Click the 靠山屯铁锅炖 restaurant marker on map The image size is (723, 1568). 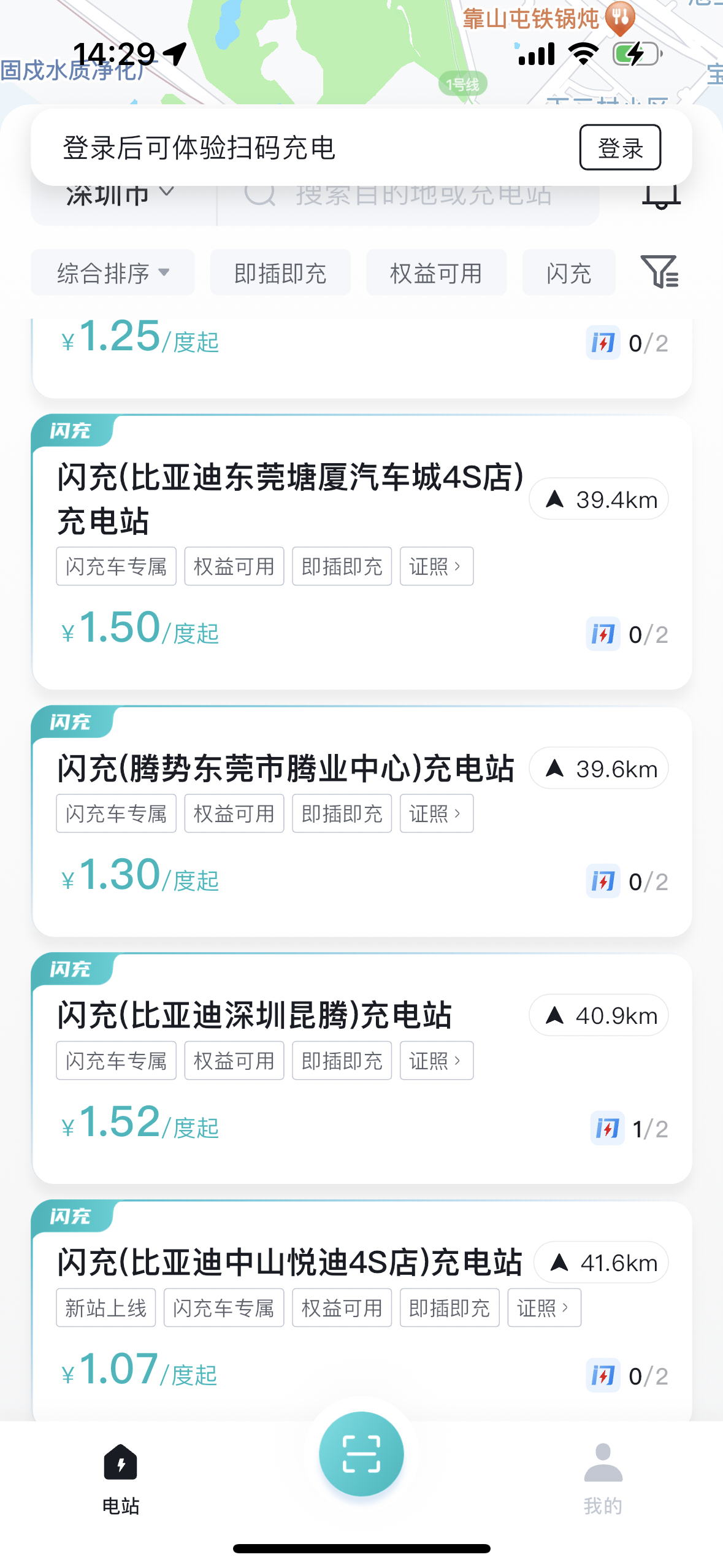click(618, 18)
